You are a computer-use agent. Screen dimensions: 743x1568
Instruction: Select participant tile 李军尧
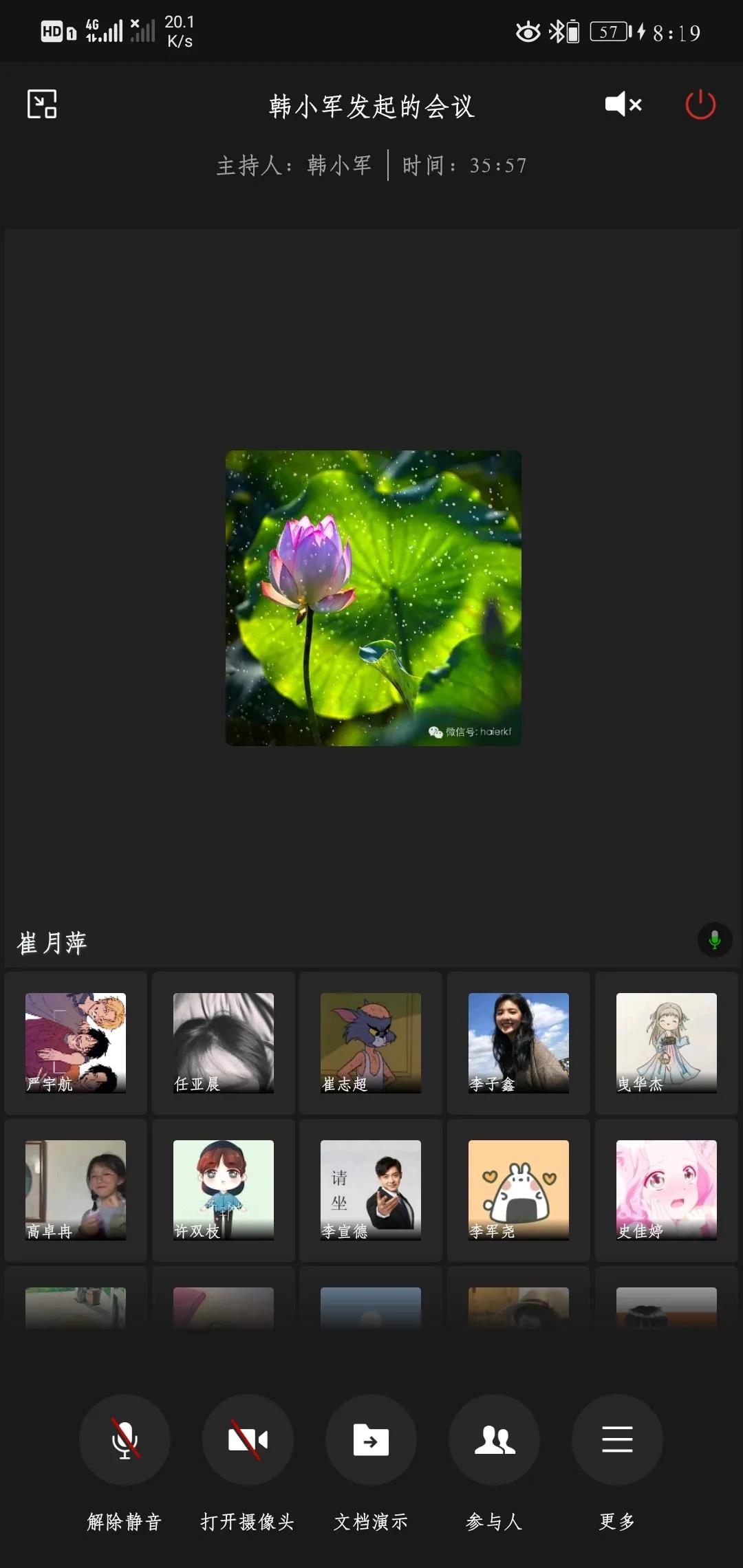pos(519,1190)
